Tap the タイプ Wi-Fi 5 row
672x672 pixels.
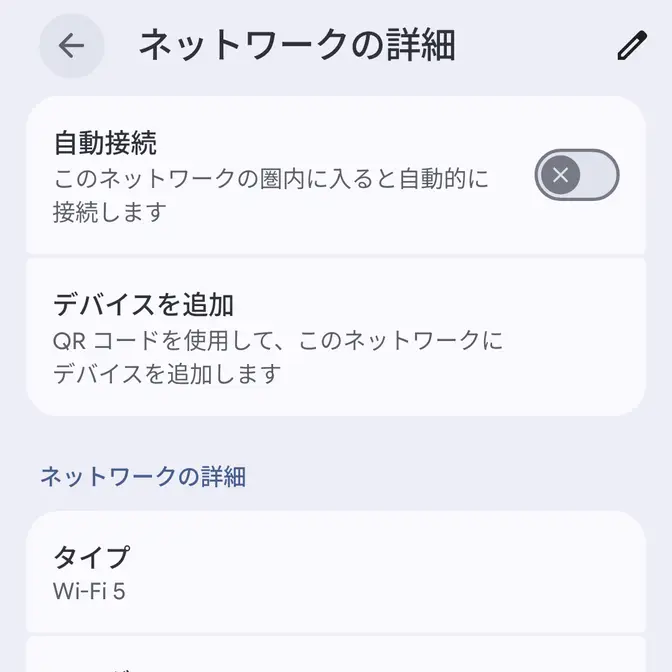[x=335, y=573]
